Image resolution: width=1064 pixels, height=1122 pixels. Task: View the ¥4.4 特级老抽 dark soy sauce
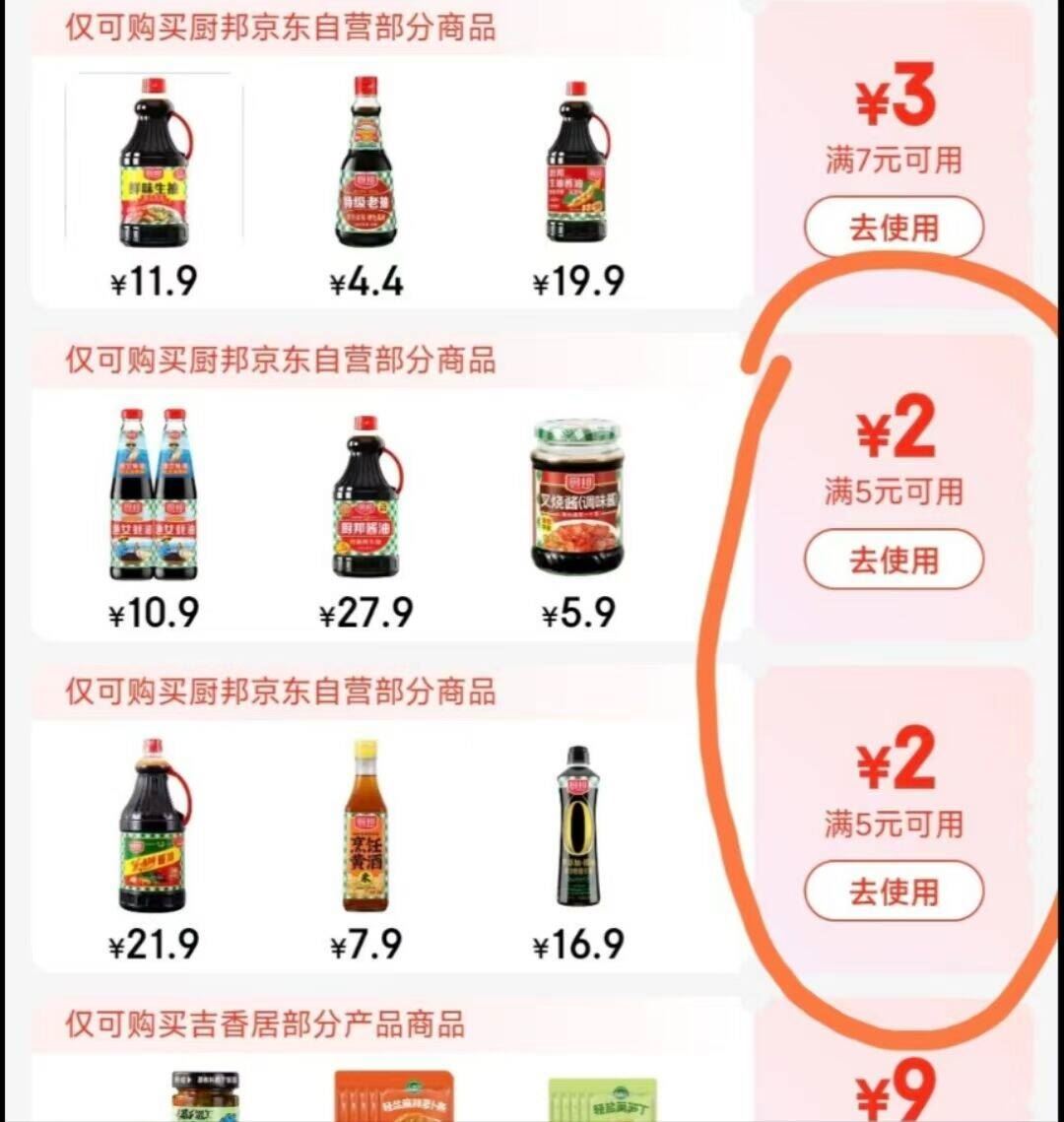[369, 167]
